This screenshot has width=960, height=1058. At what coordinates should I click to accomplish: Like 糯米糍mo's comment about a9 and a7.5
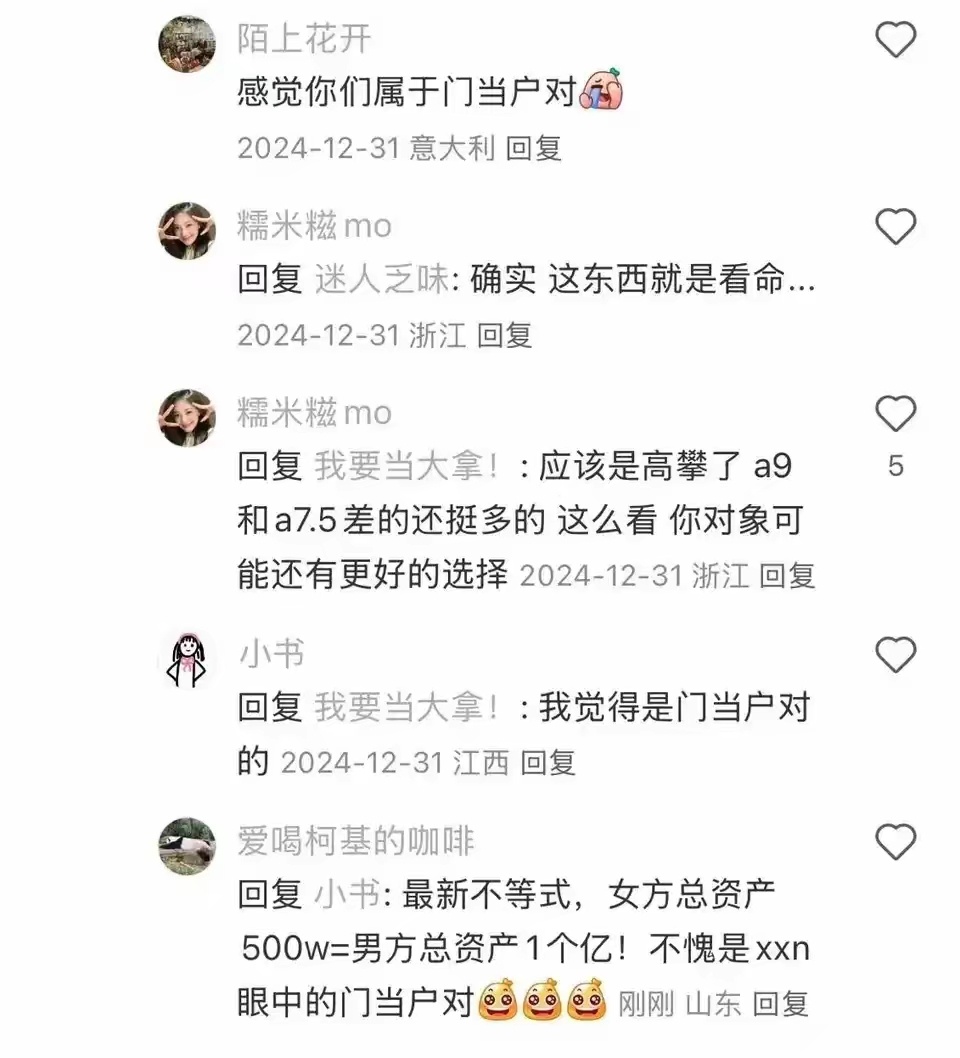(895, 414)
